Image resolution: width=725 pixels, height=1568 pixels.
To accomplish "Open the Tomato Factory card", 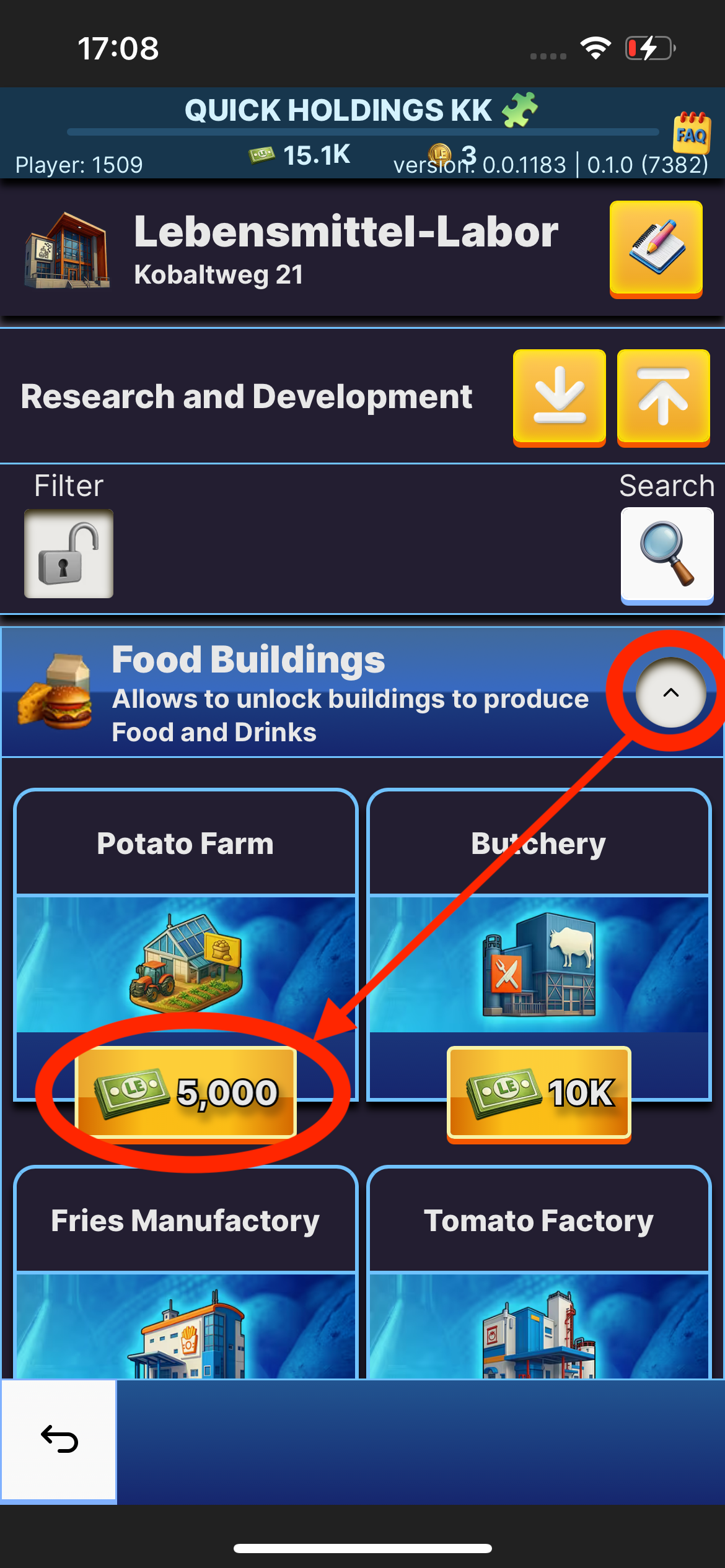I will tap(539, 1300).
